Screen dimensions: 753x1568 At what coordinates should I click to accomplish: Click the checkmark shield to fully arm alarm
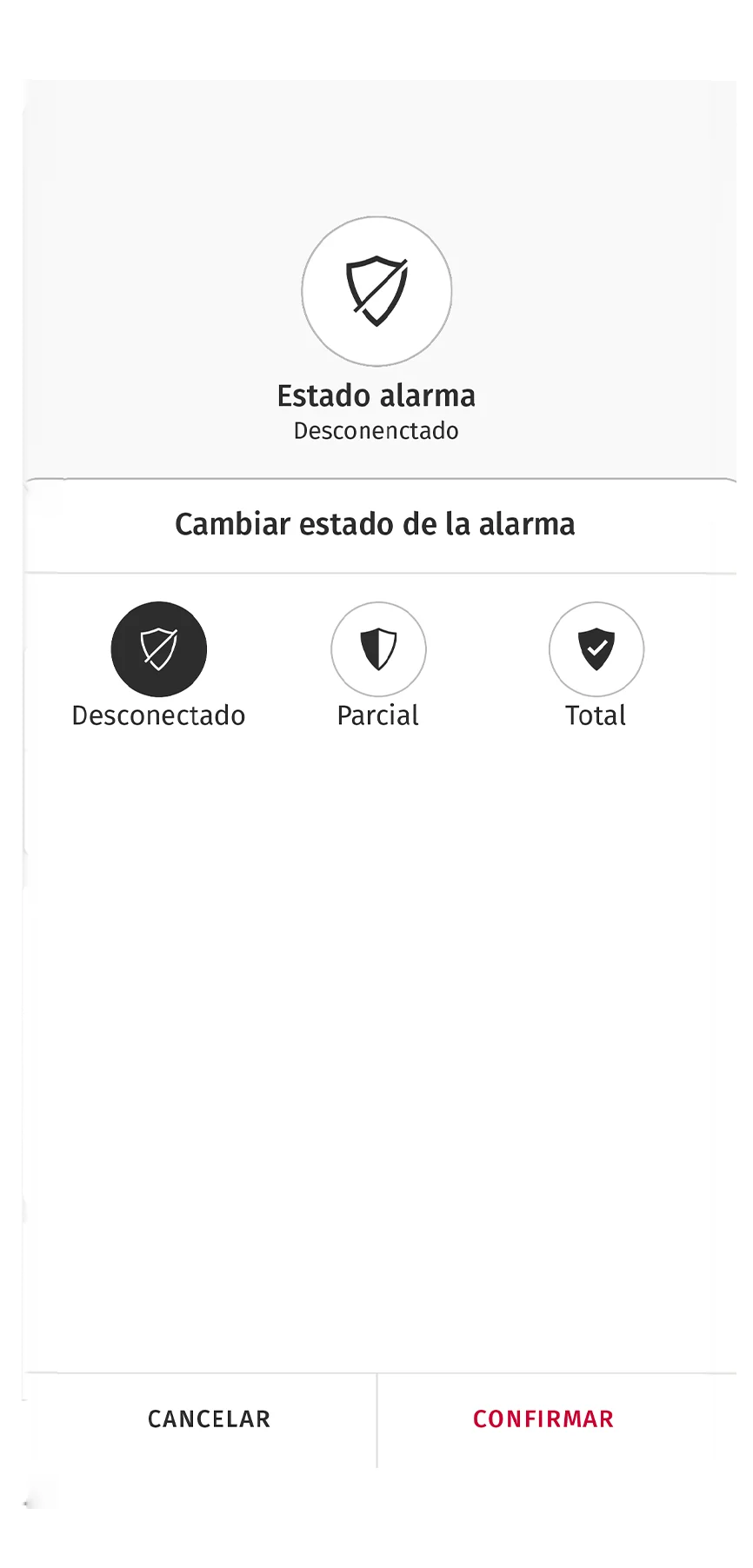click(x=596, y=648)
